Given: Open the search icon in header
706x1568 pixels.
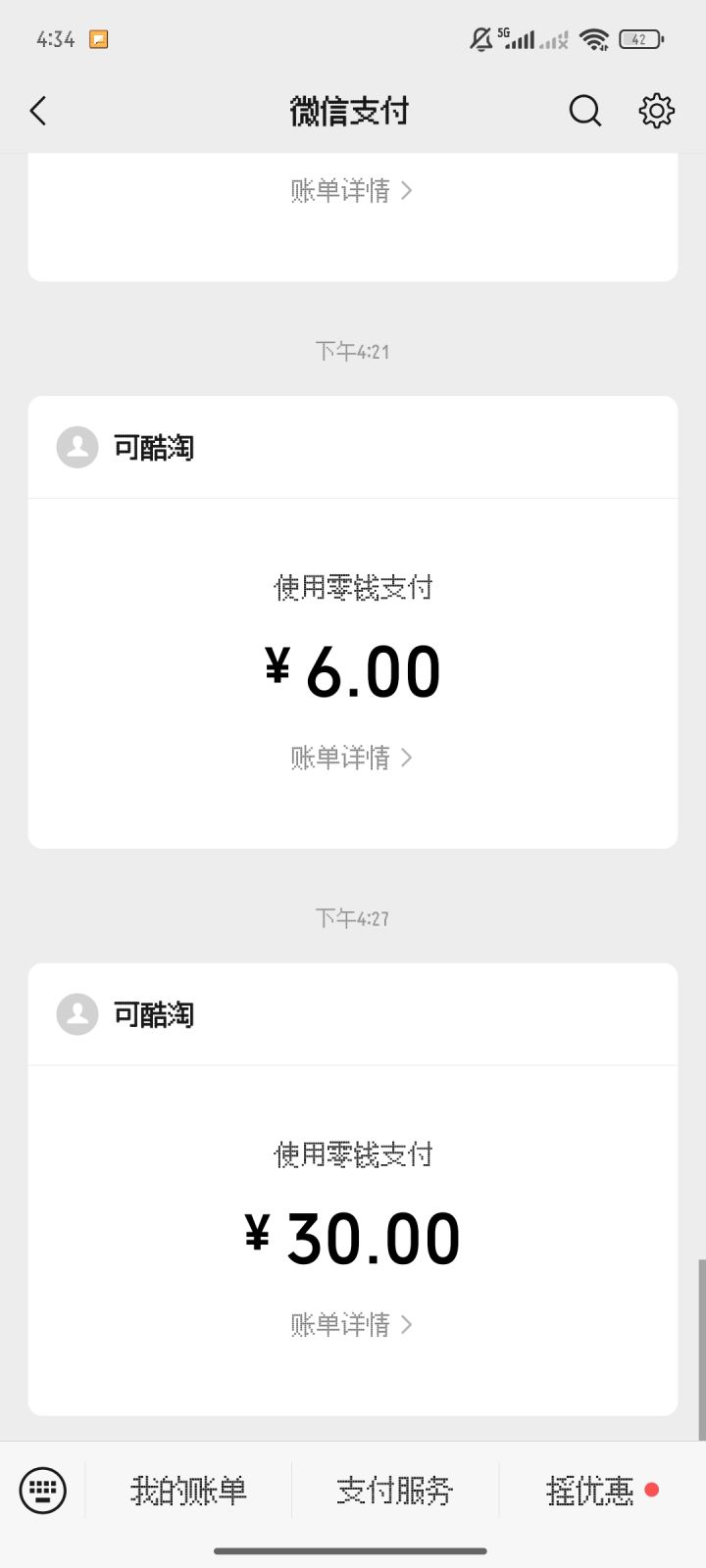Looking at the screenshot, I should click(x=585, y=111).
